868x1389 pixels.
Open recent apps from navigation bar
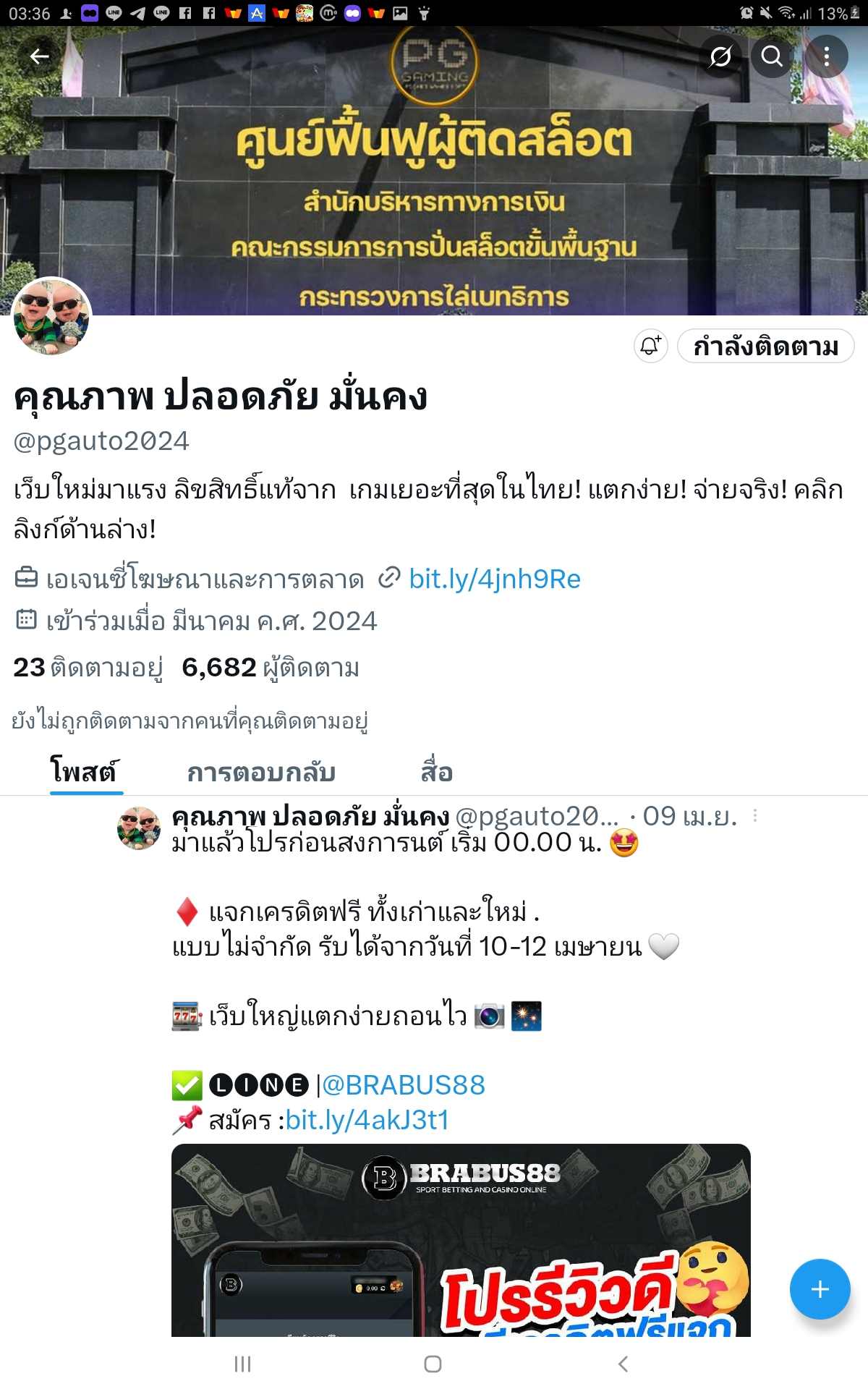(243, 1364)
